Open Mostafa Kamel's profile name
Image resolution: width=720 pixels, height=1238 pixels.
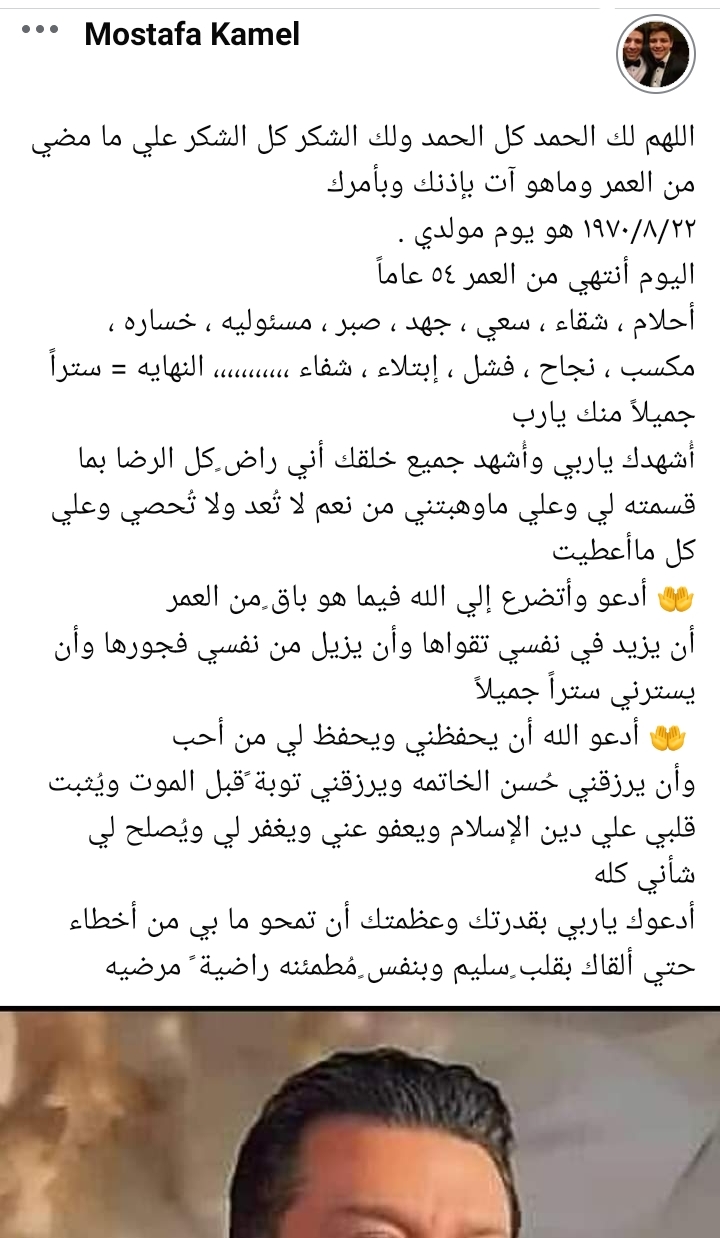(x=192, y=34)
